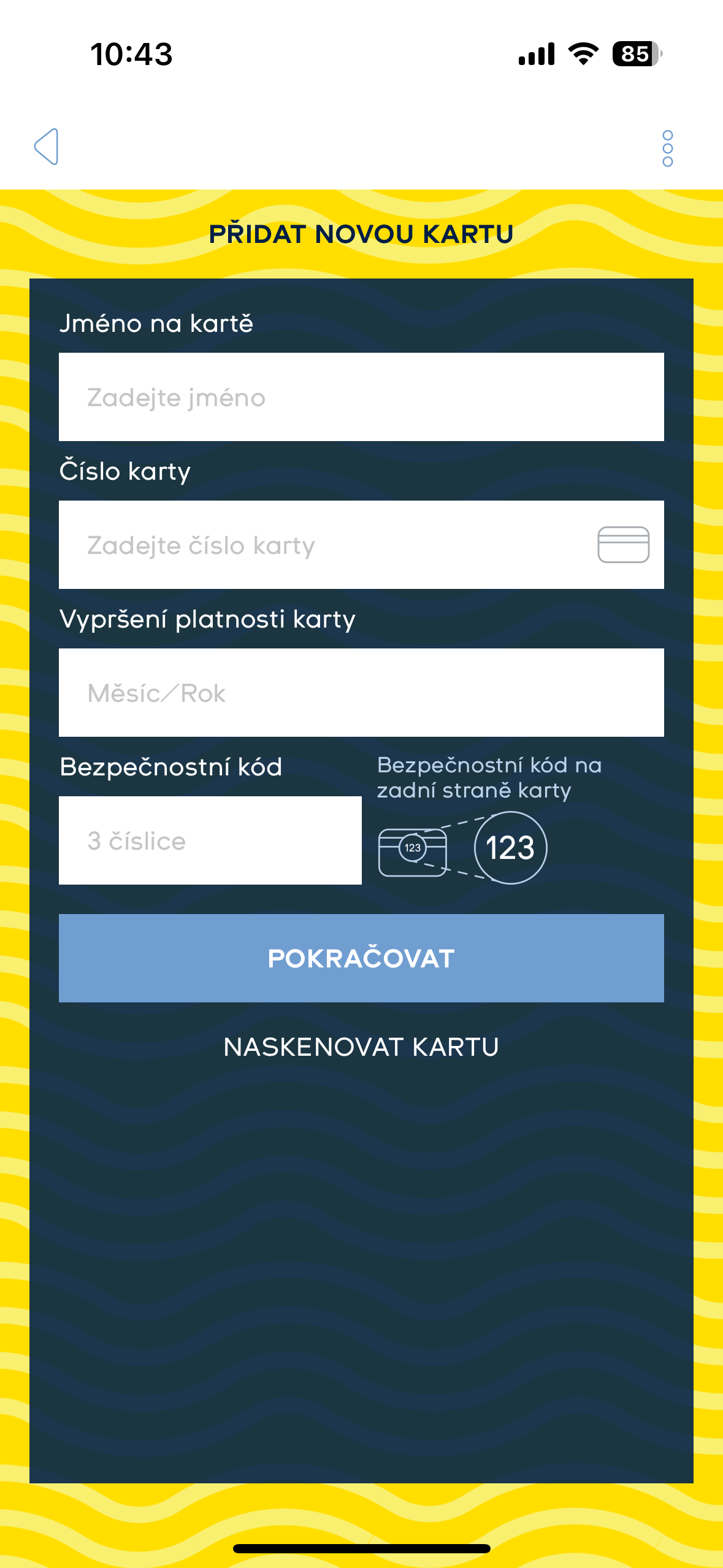This screenshot has width=723, height=1568.
Task: Tap the Zadejte jméno input field
Action: [362, 397]
